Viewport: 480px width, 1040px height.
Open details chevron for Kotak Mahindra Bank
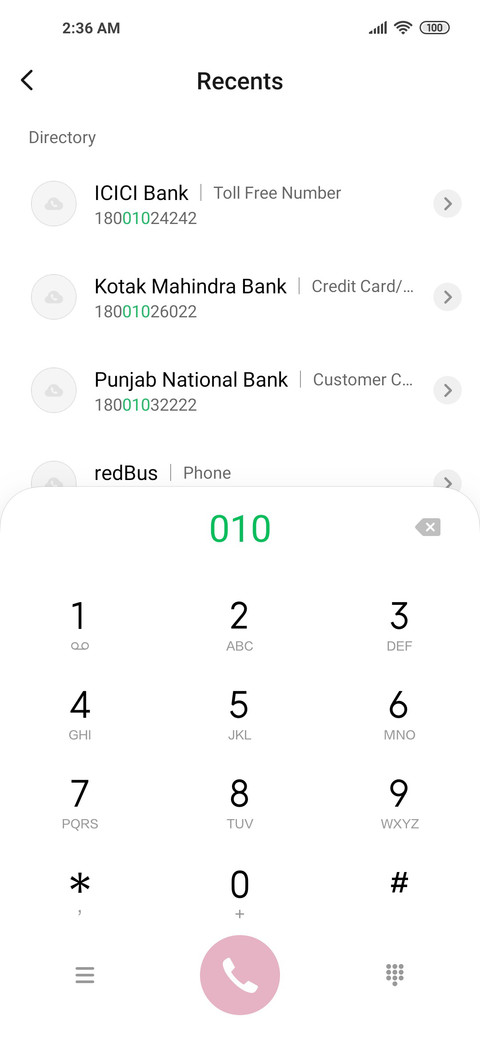(x=448, y=296)
